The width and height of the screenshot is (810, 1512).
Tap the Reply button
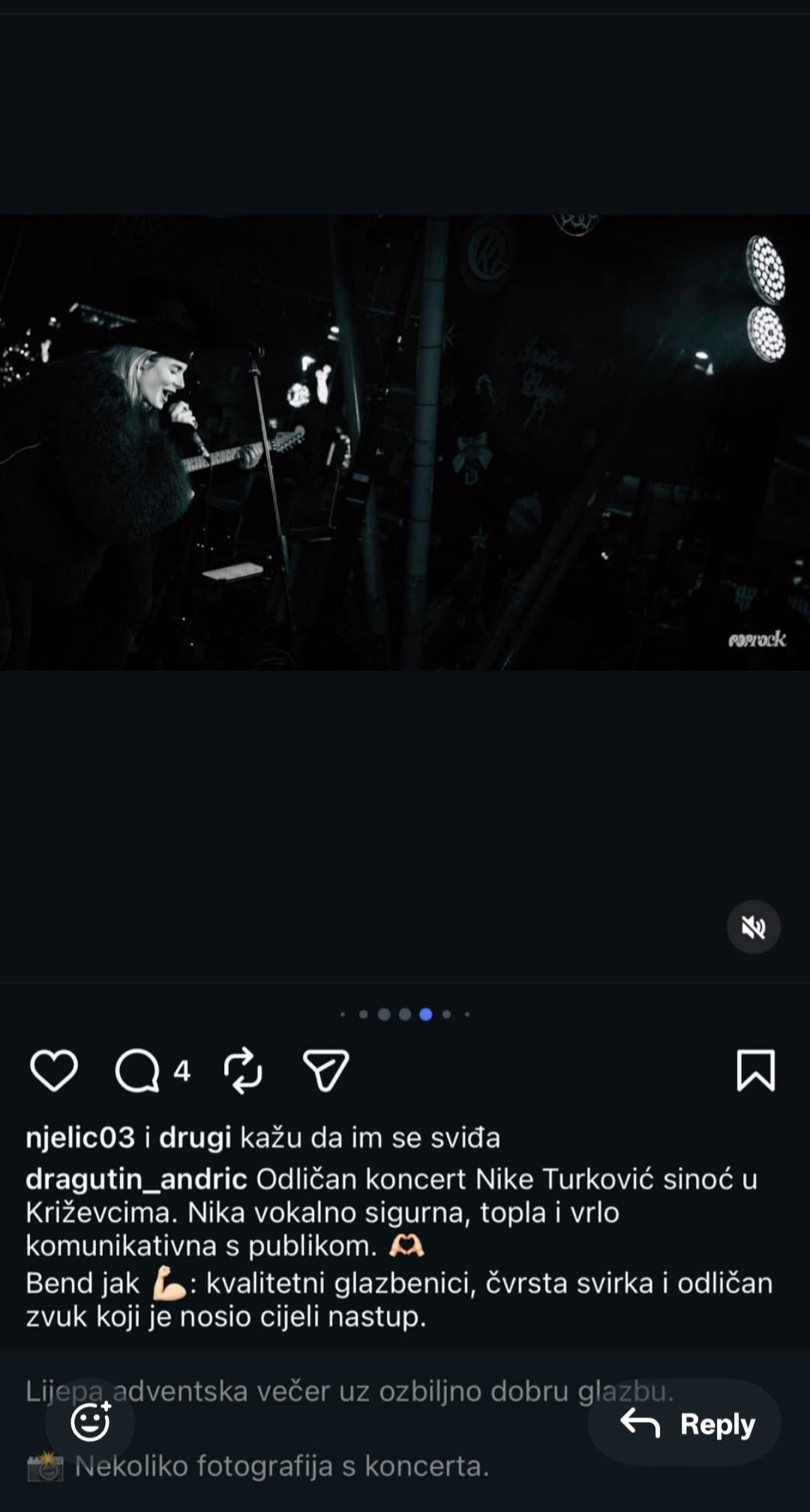(684, 1424)
